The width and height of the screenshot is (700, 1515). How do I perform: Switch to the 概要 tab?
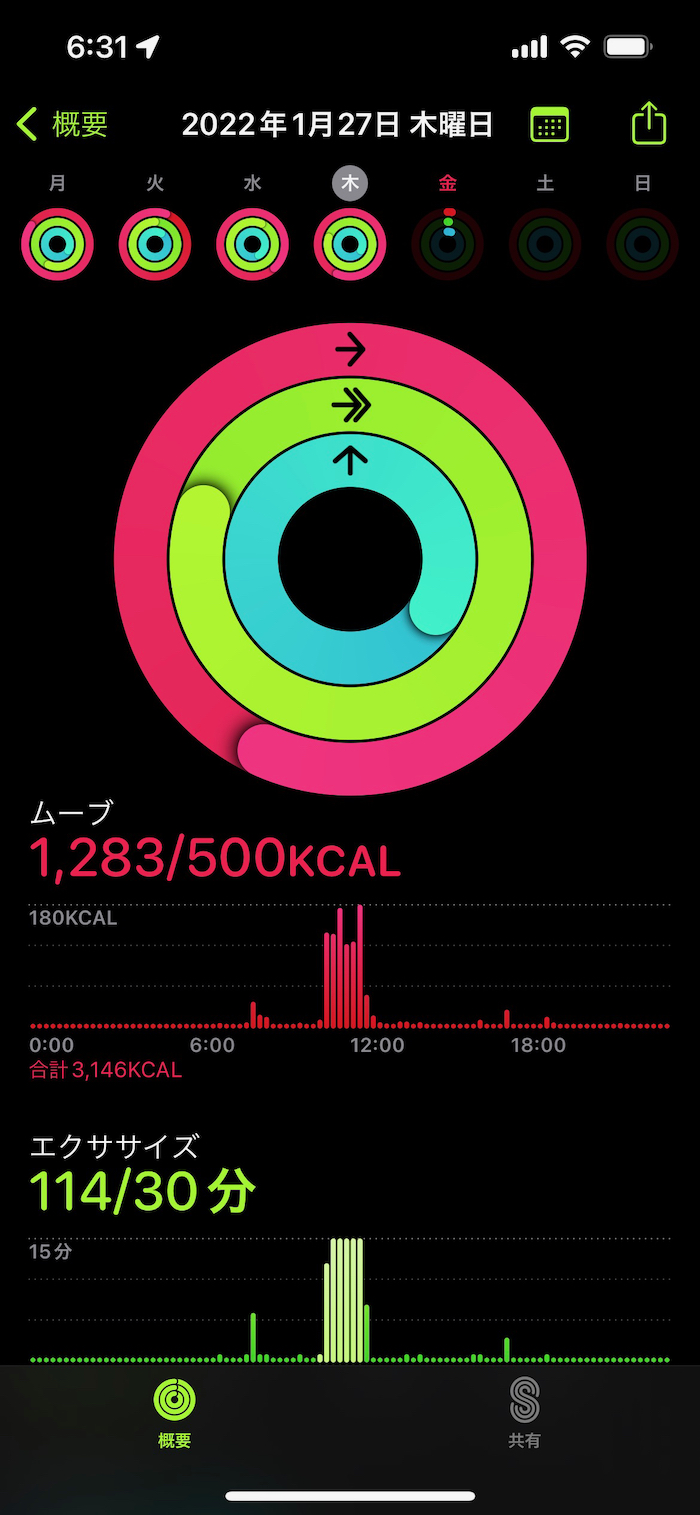pos(175,1412)
